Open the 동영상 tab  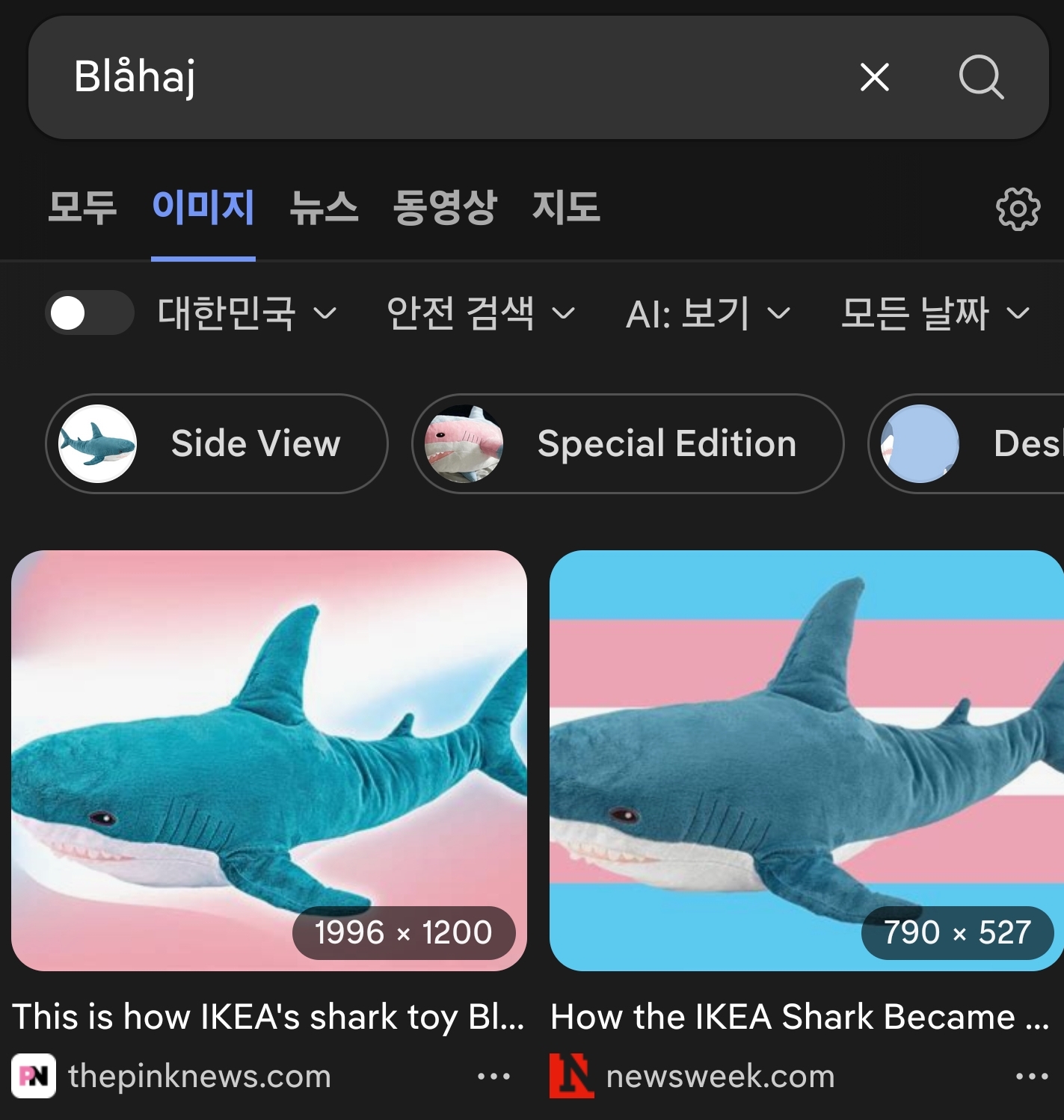tap(445, 207)
